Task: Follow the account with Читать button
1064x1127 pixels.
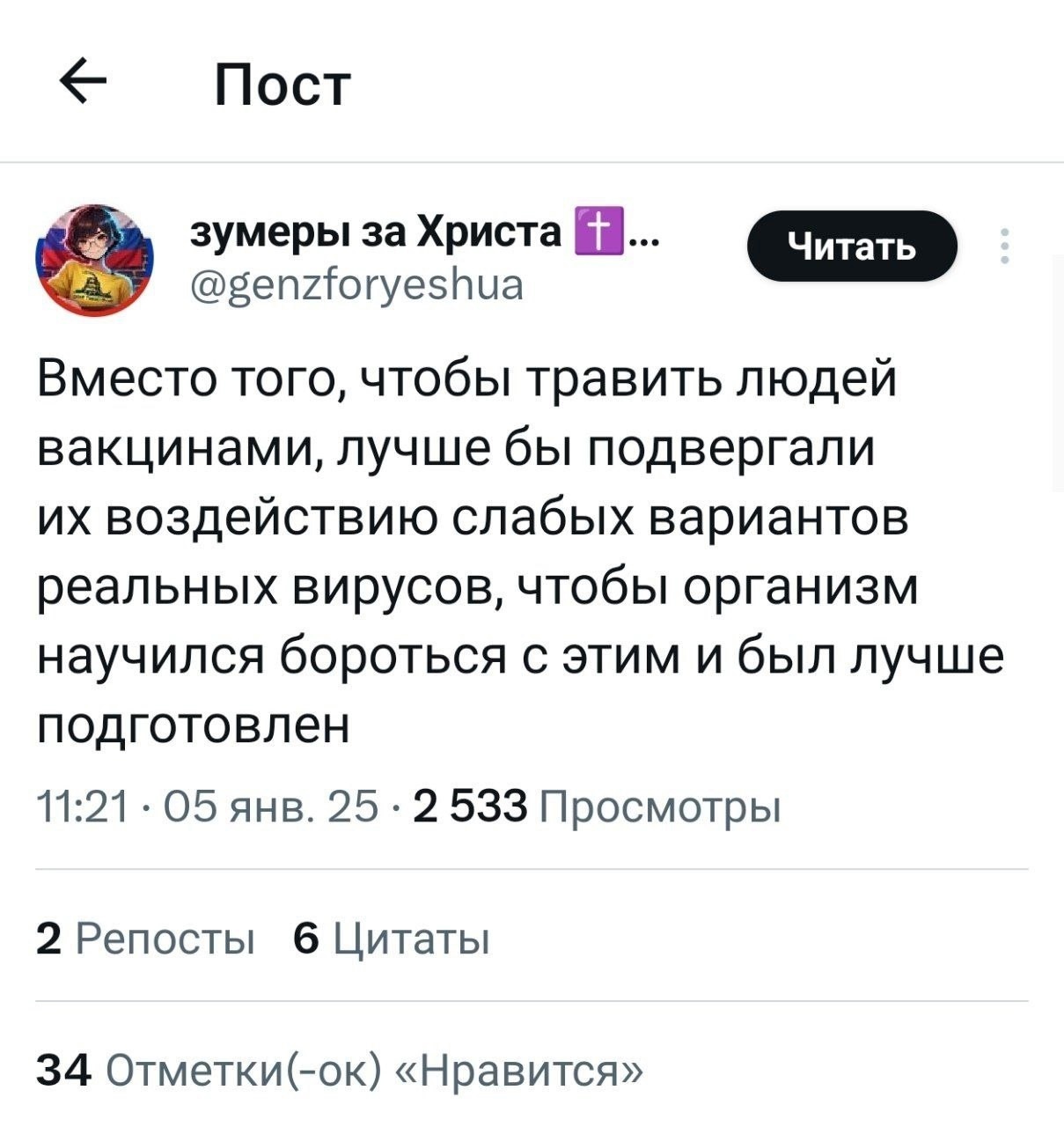Action: 851,247
